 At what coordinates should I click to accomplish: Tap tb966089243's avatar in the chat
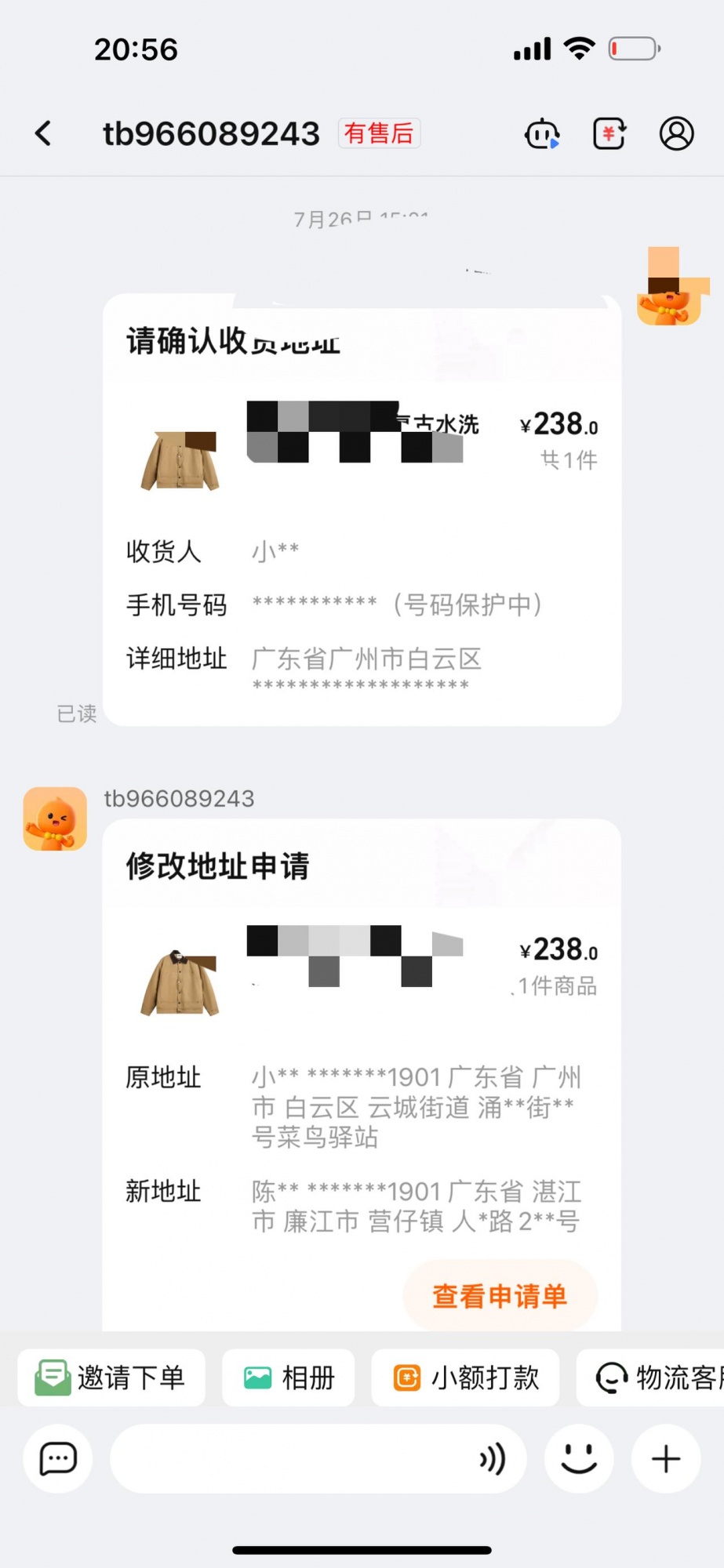coord(55,819)
